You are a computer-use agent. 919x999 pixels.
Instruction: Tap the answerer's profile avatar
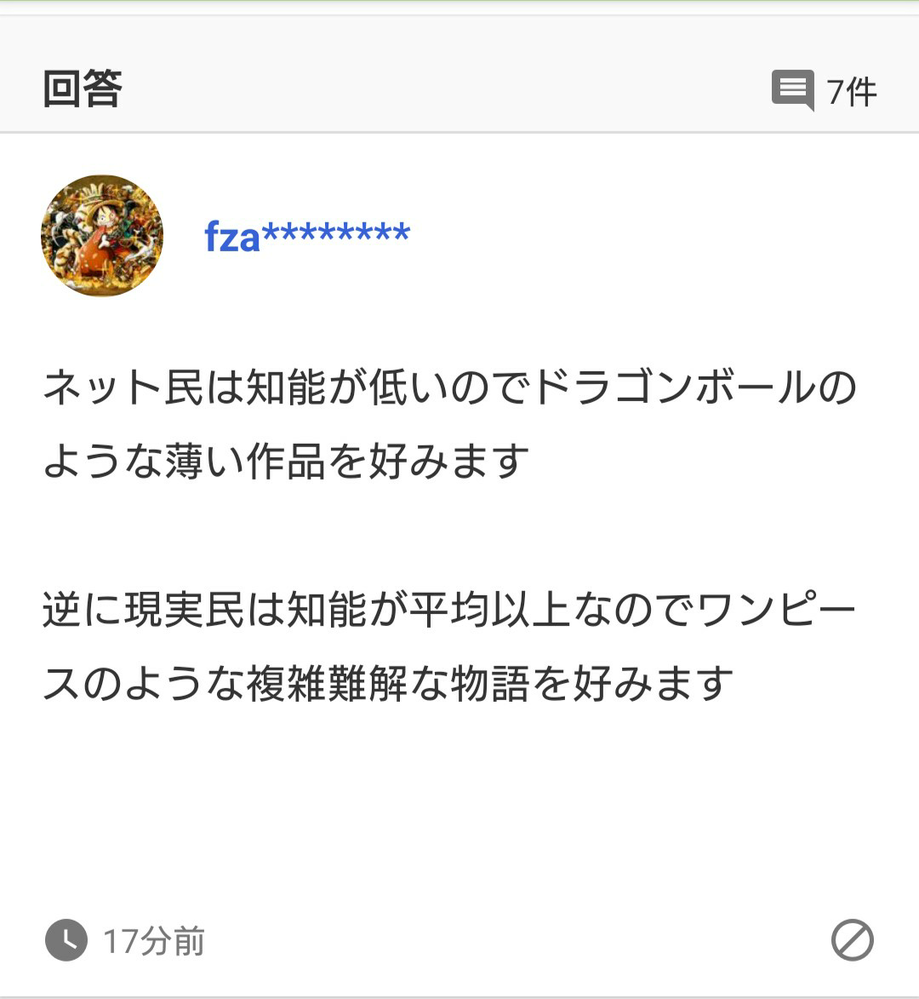pos(102,236)
